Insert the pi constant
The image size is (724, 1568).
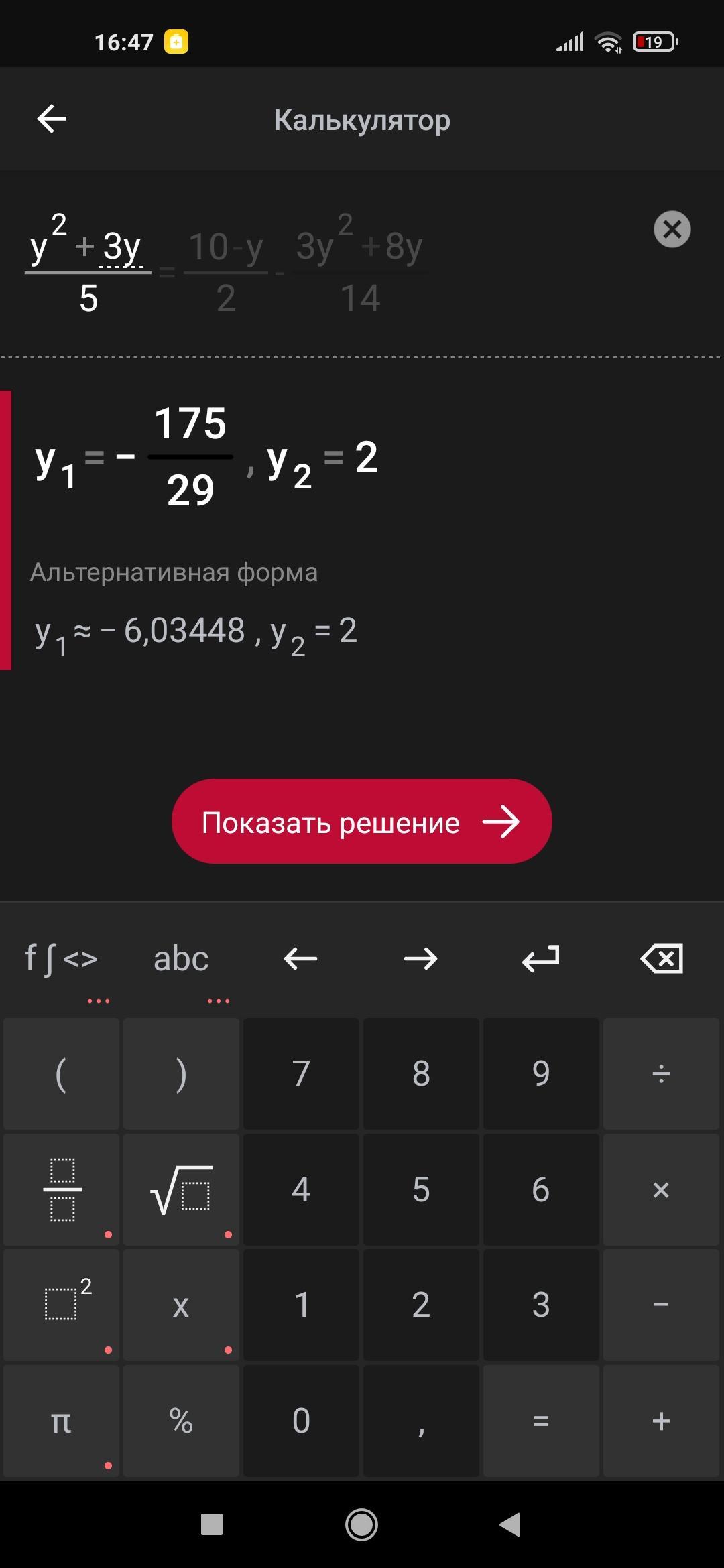point(62,1421)
